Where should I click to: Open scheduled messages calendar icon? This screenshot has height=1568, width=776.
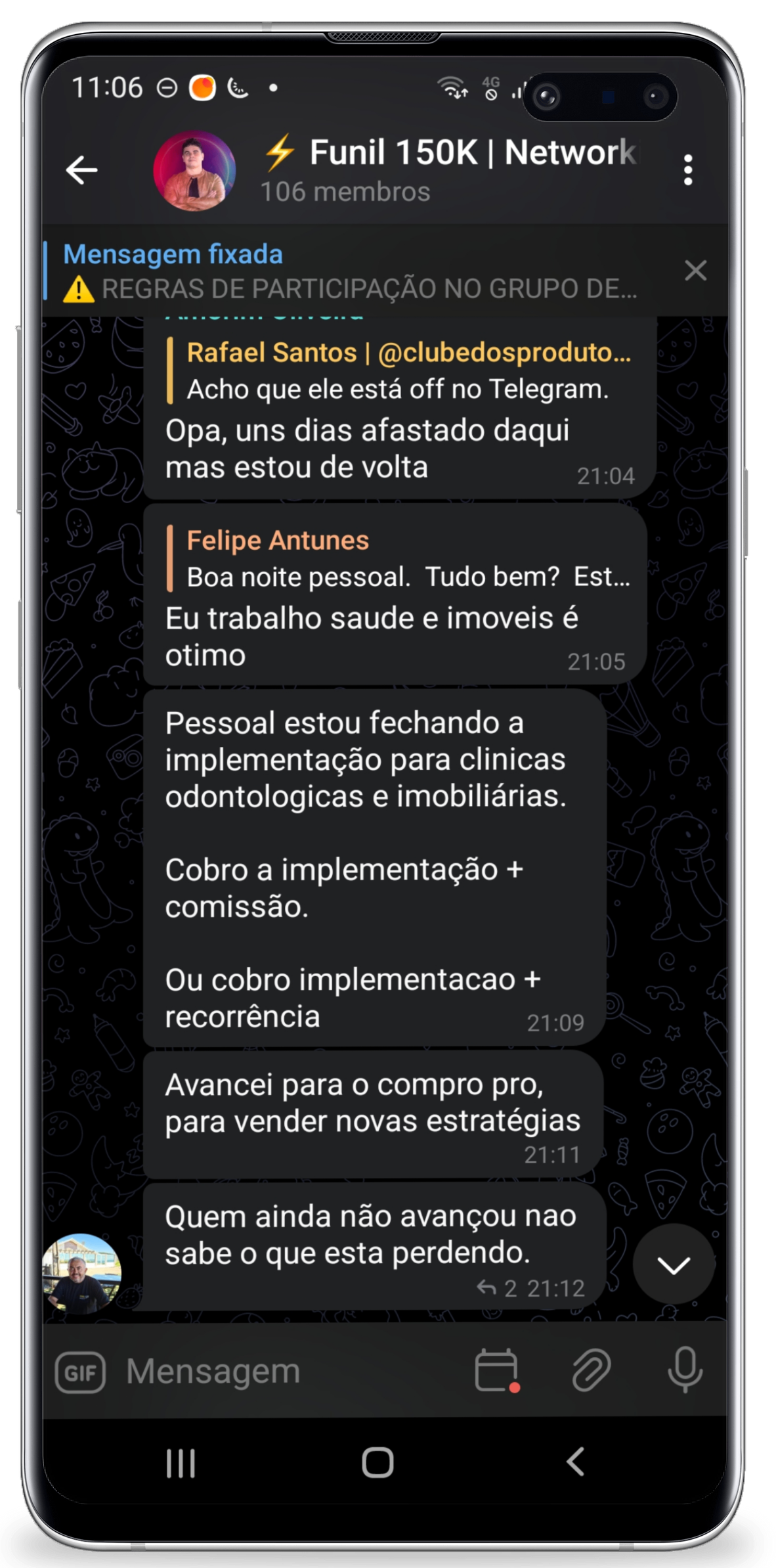coord(497,1371)
